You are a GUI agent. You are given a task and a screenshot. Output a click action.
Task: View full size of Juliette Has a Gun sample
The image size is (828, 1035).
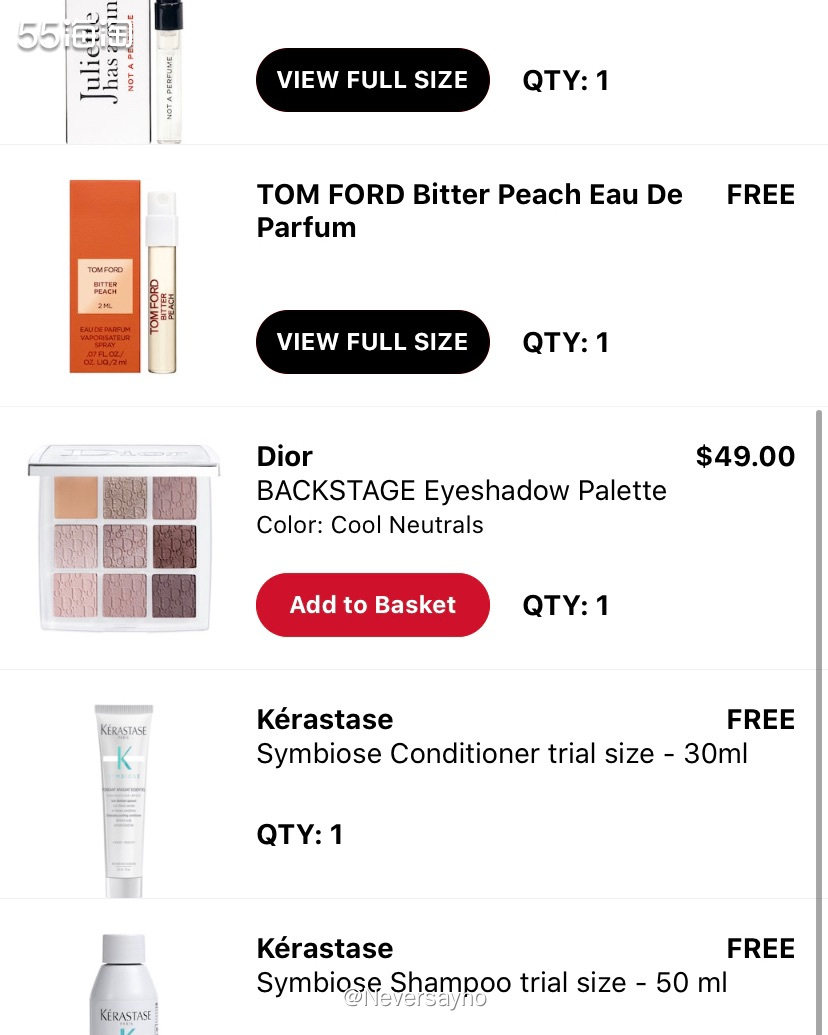372,80
